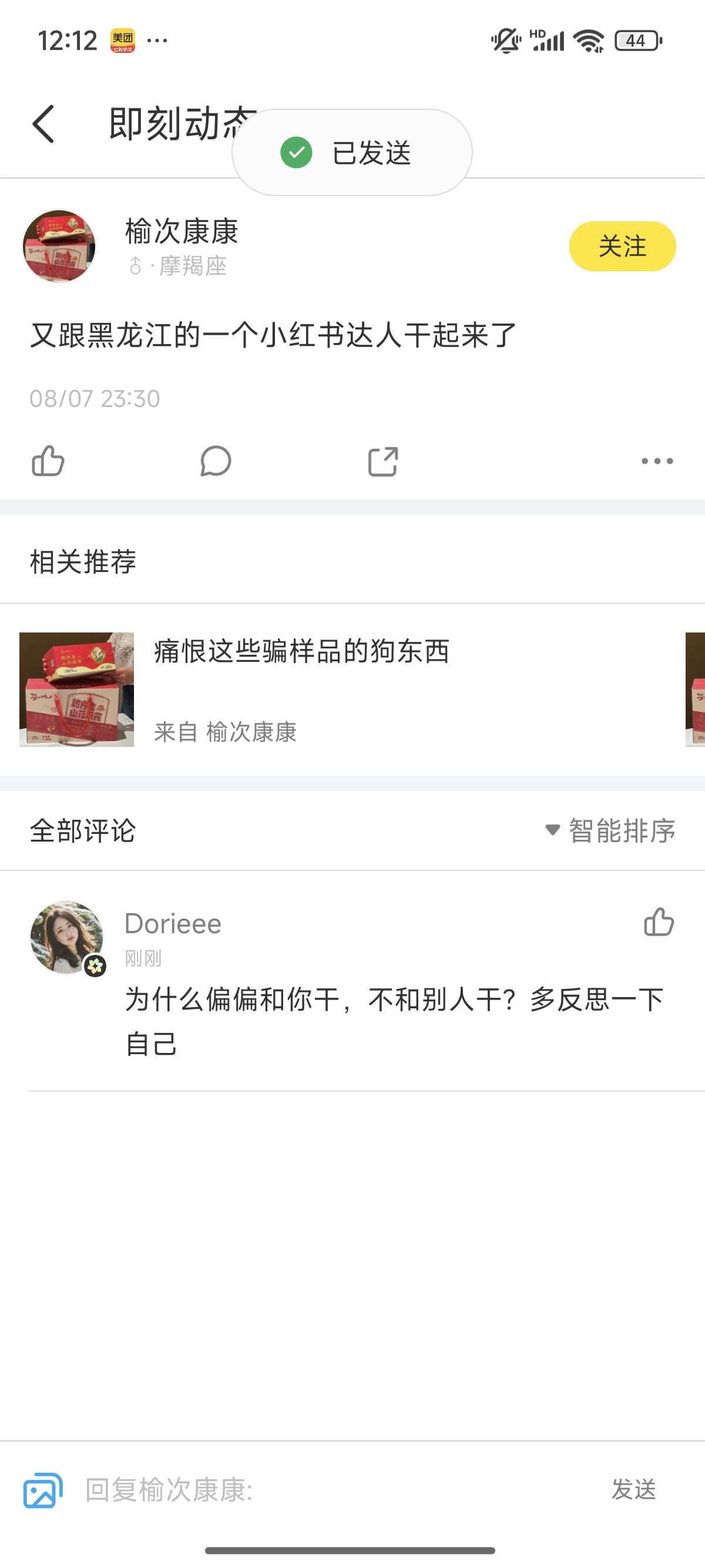The width and height of the screenshot is (705, 1568).
Task: Change comment sorting via 智能排序
Action: [610, 831]
